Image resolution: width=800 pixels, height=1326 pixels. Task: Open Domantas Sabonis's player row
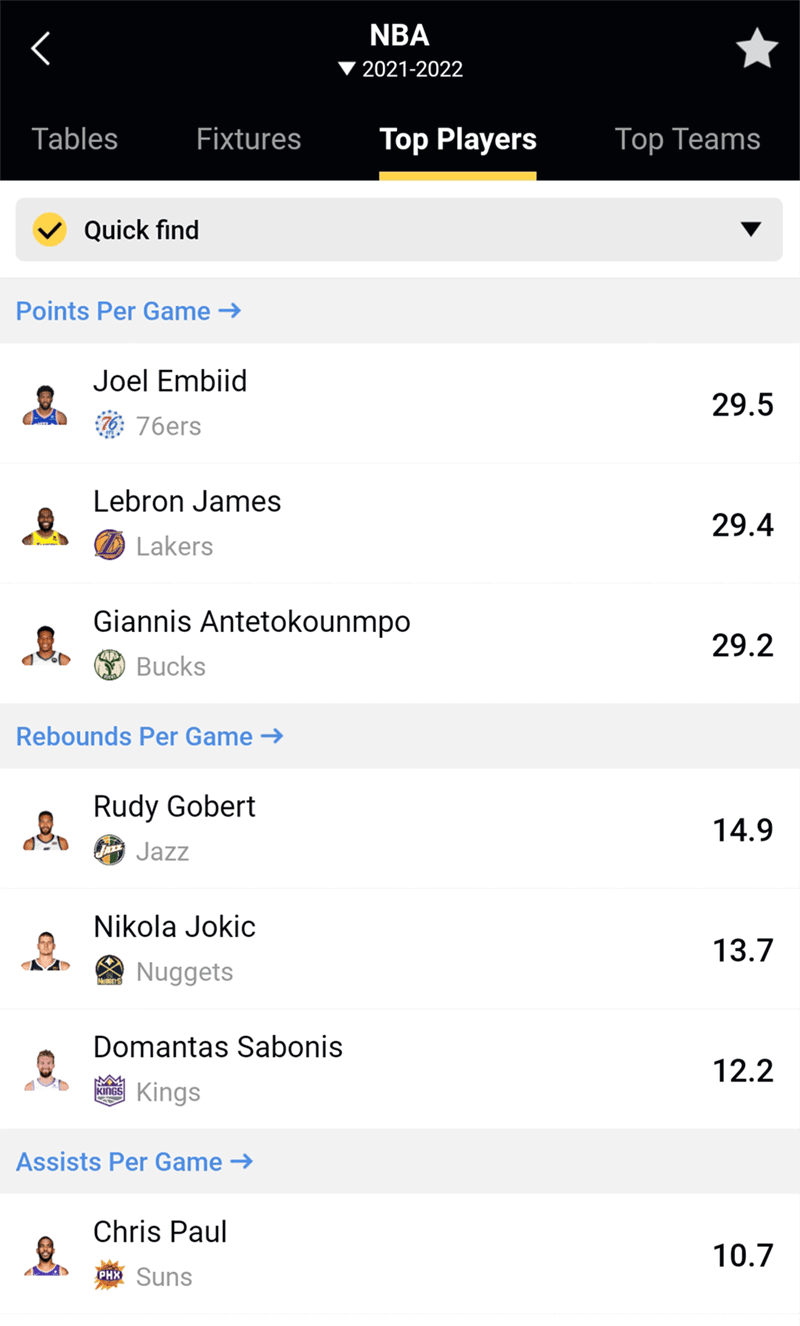(x=400, y=1069)
